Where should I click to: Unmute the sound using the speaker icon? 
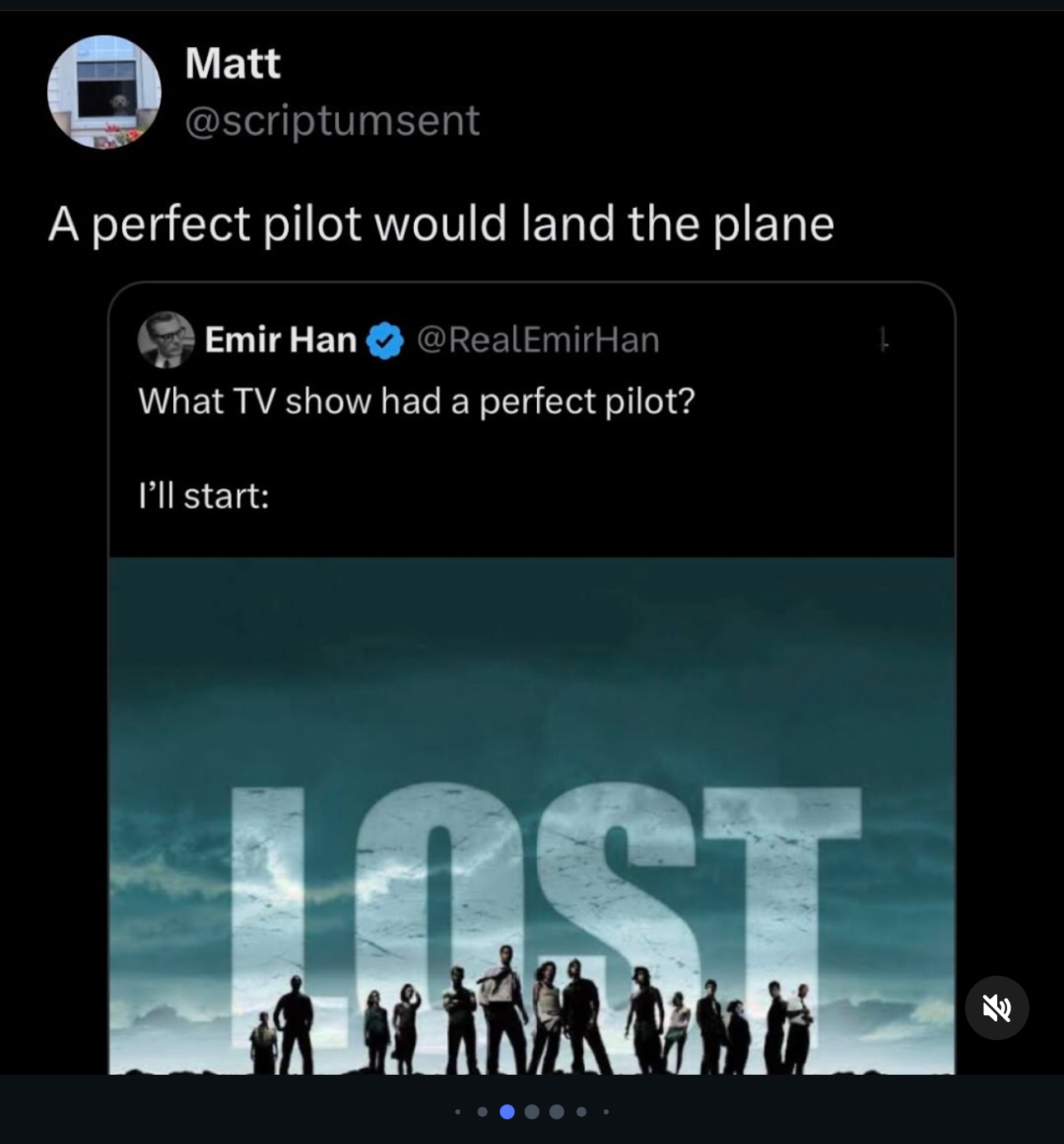(996, 1008)
